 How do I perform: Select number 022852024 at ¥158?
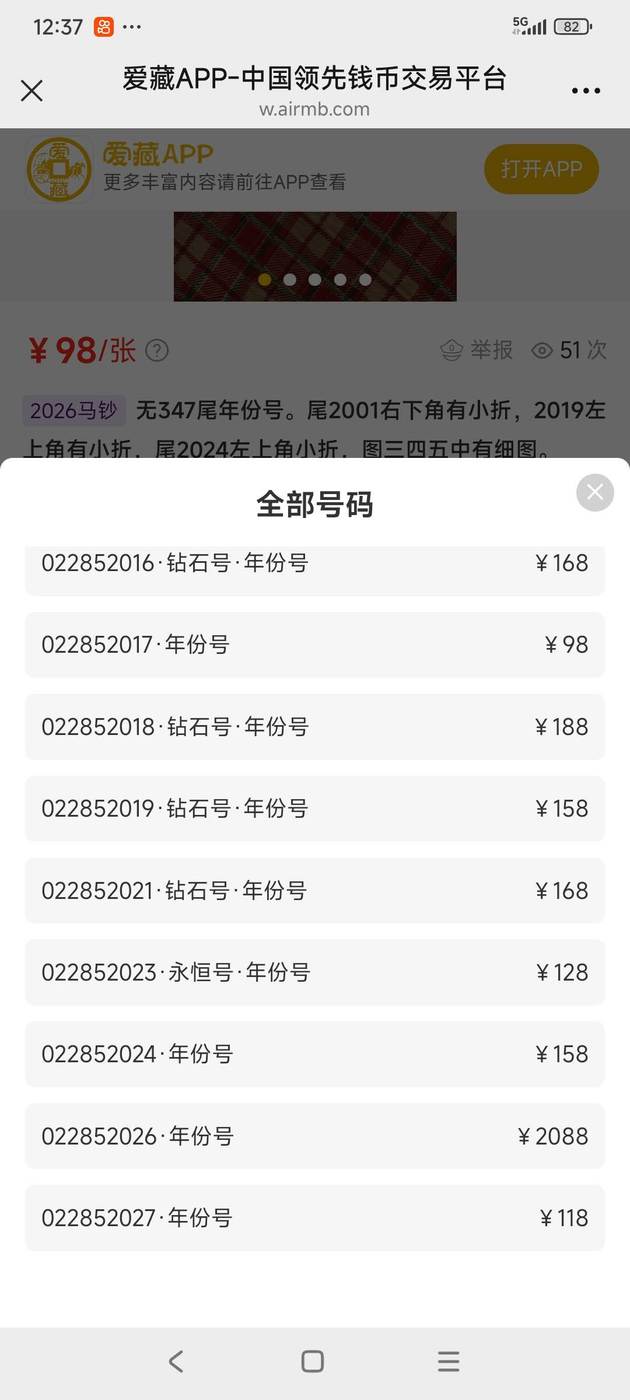tap(314, 1055)
